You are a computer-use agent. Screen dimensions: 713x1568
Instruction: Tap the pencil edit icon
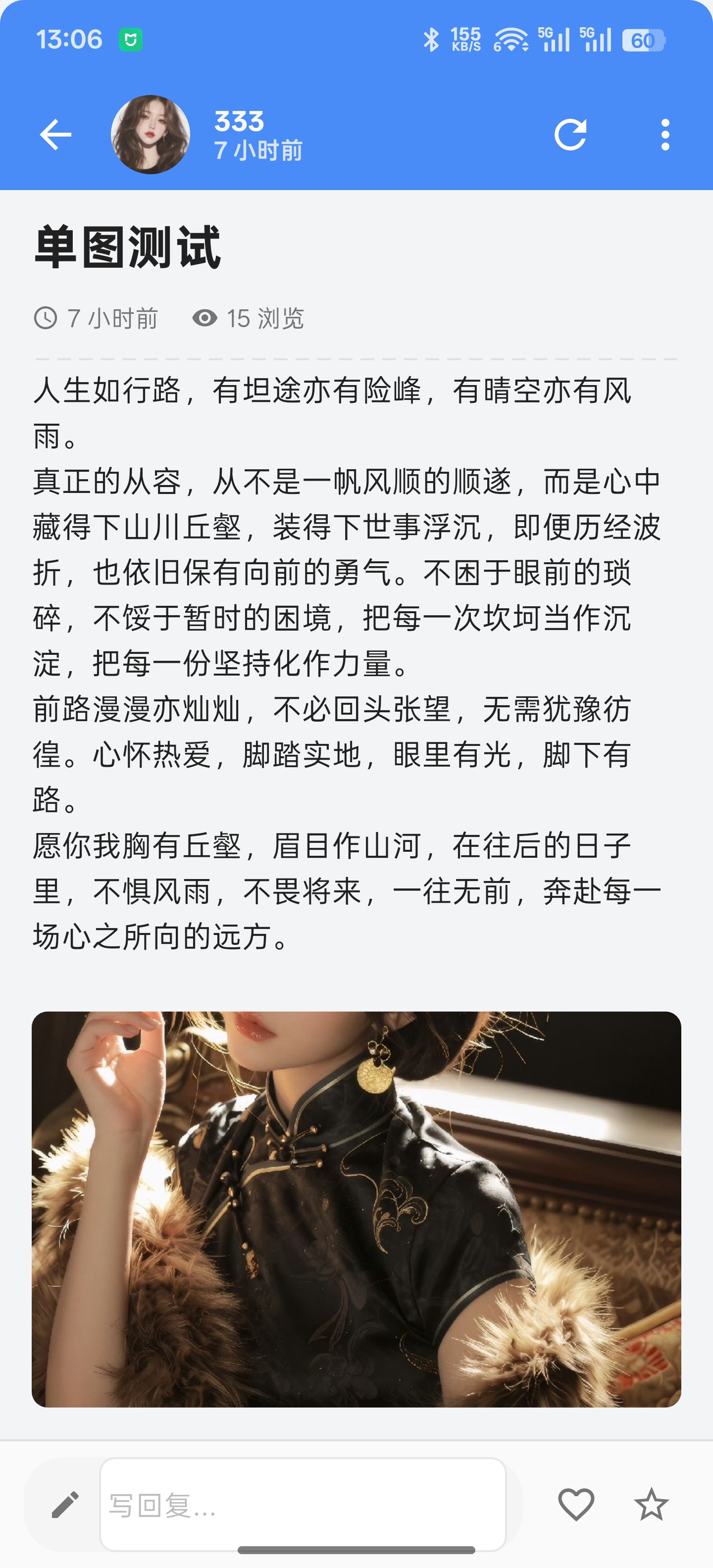65,1505
